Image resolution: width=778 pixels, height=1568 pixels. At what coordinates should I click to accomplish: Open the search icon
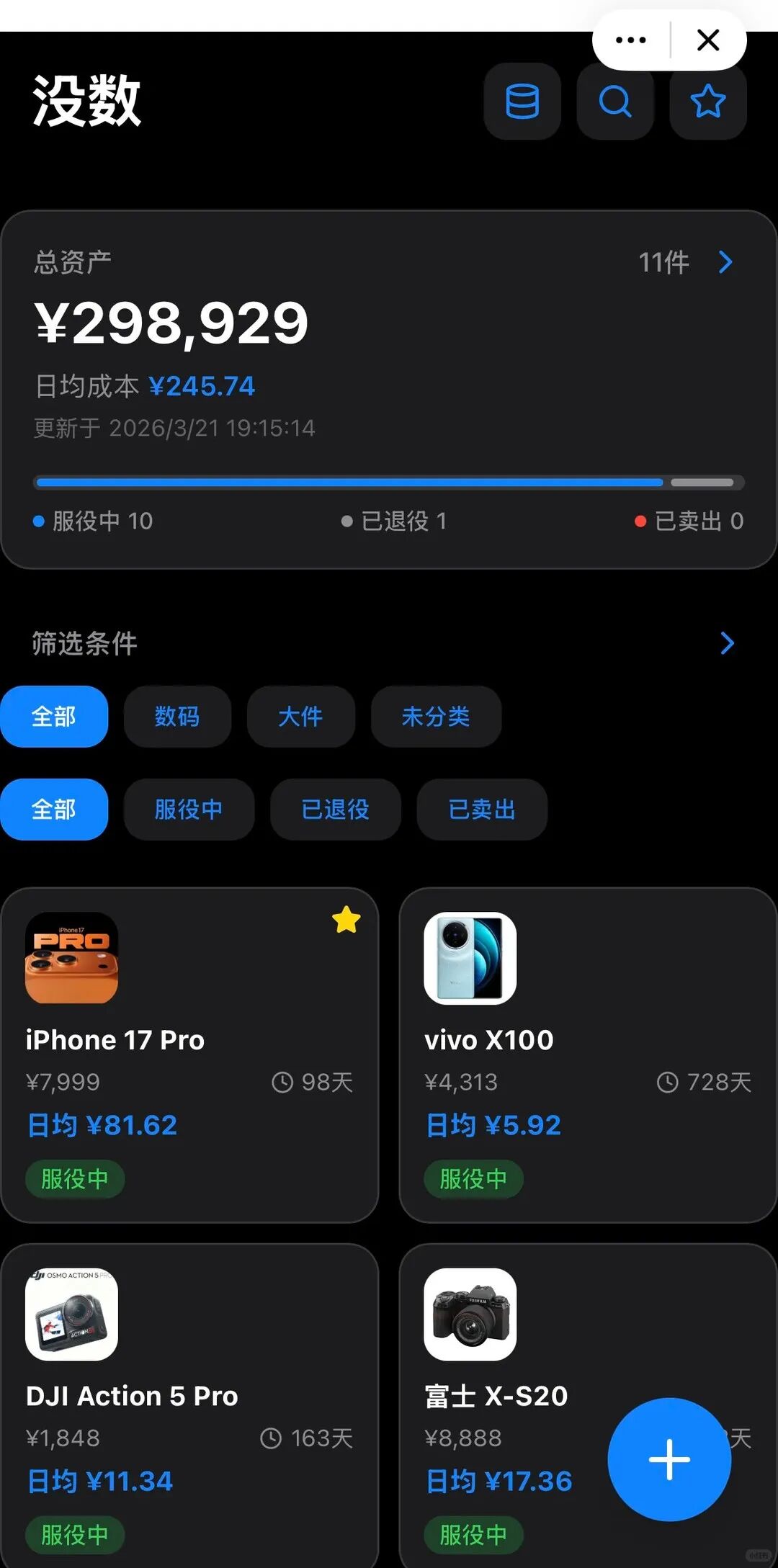click(615, 102)
